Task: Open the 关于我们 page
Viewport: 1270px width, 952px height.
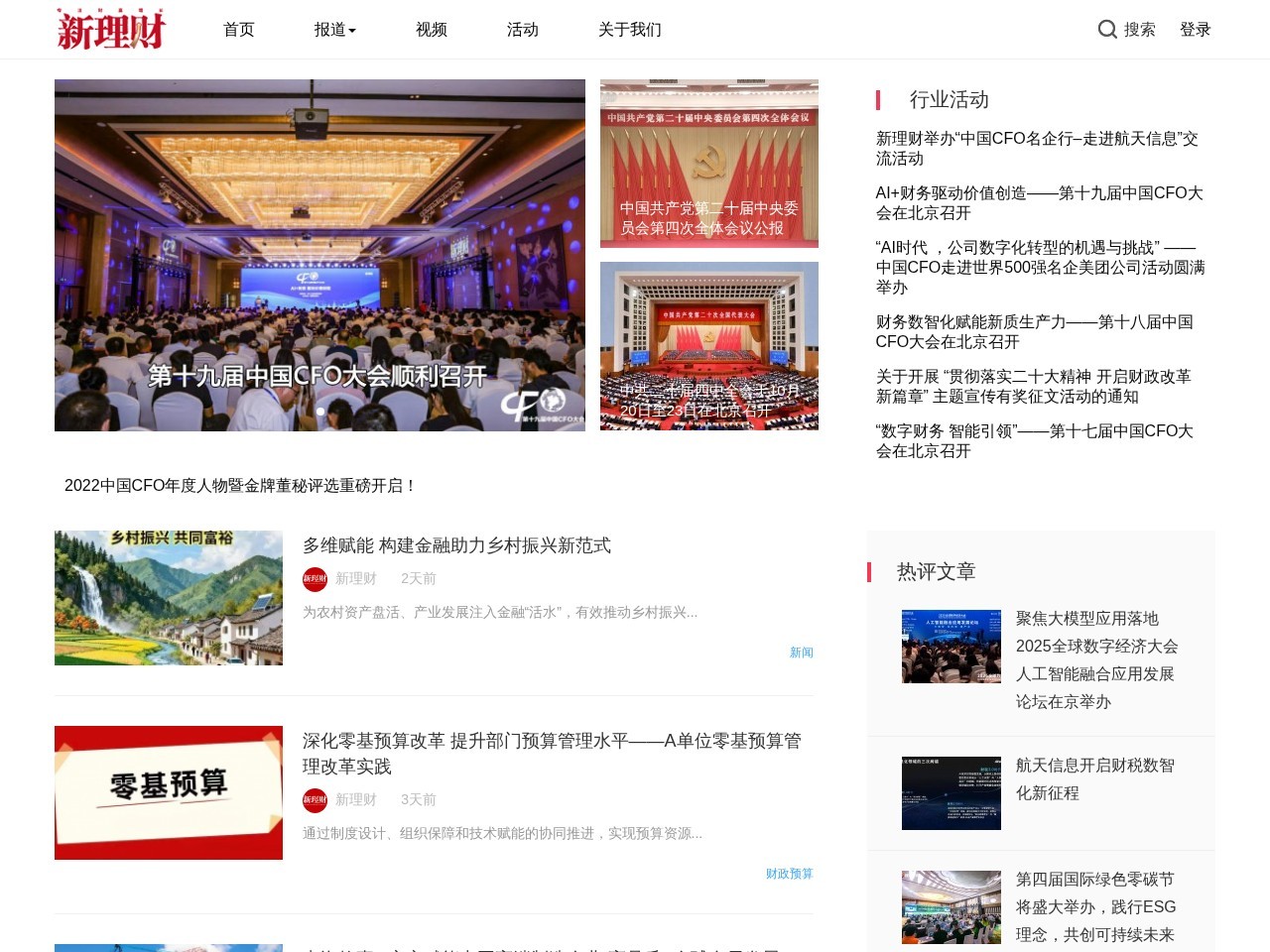Action: (x=629, y=30)
